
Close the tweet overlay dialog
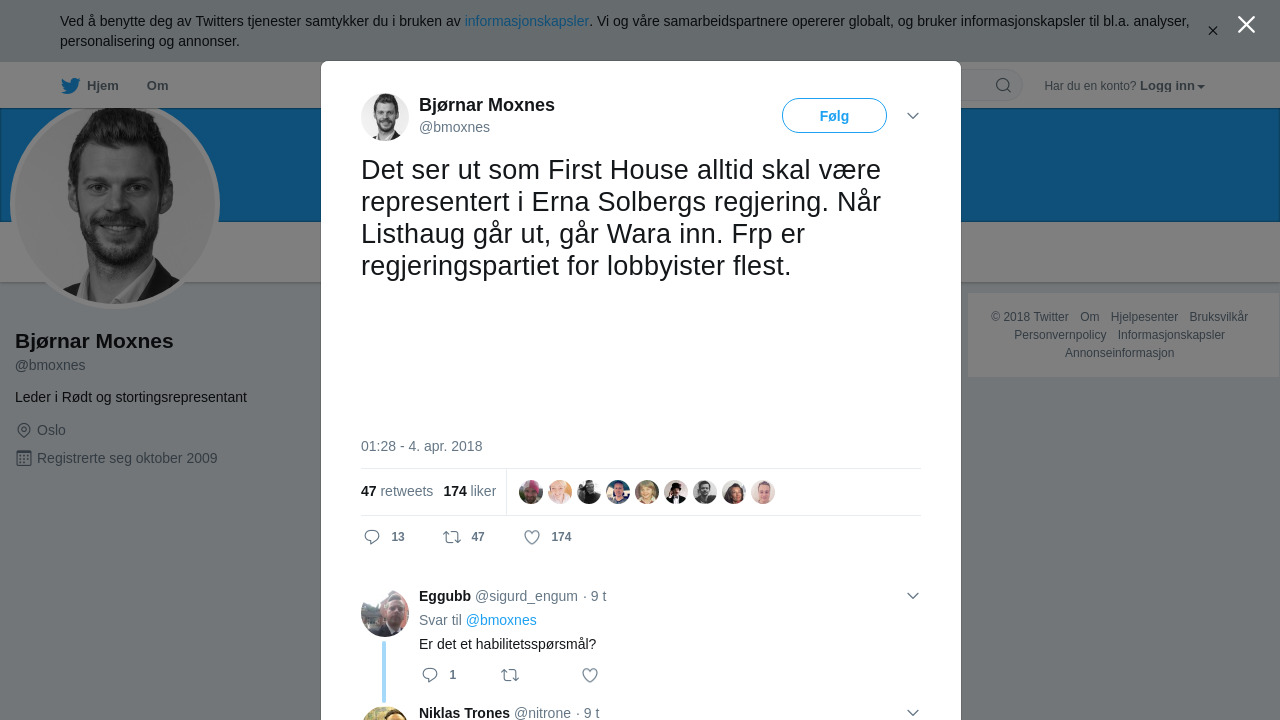[1246, 25]
